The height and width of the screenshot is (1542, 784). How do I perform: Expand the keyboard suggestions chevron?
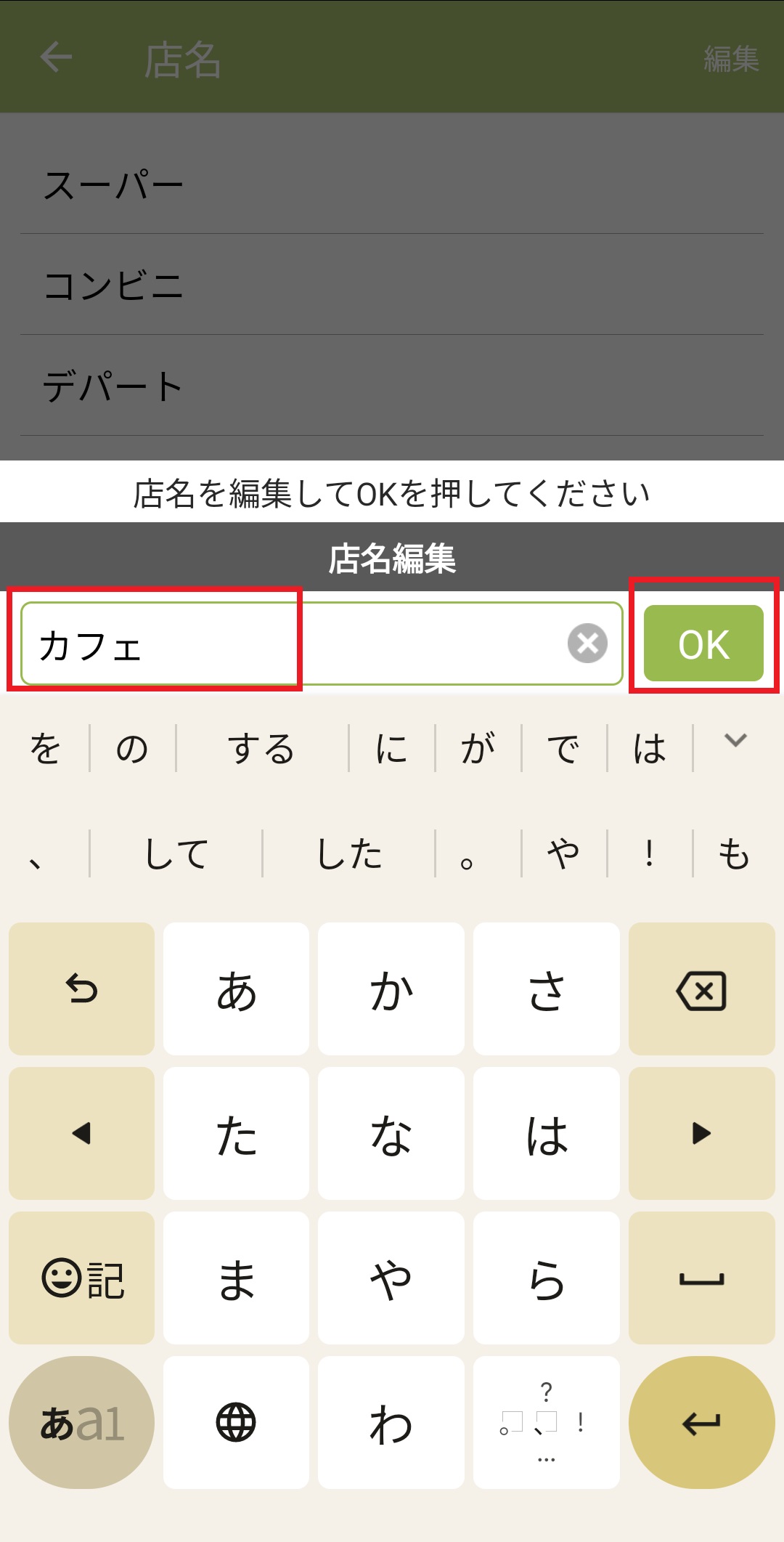(735, 740)
